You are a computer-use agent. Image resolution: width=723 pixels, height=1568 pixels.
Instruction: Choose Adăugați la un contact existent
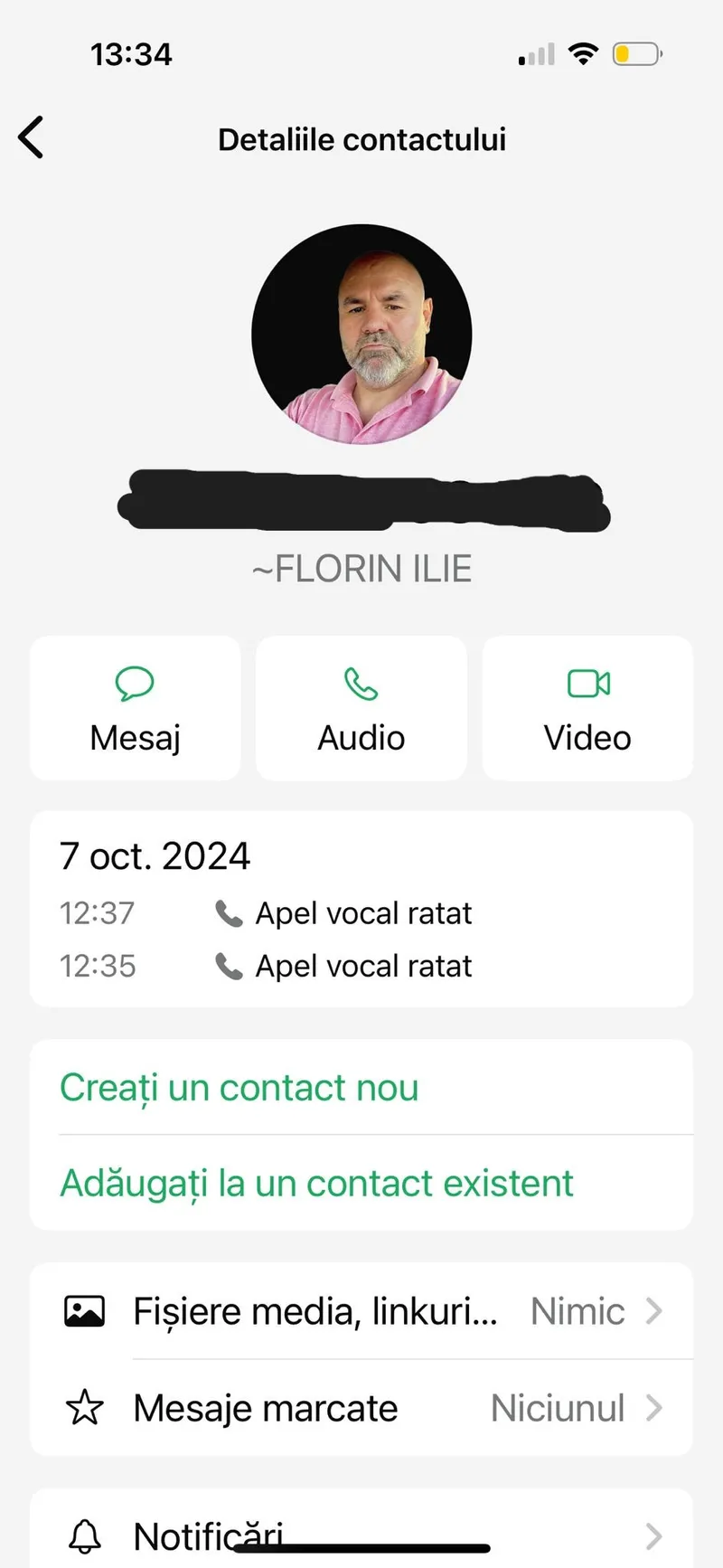(316, 1183)
